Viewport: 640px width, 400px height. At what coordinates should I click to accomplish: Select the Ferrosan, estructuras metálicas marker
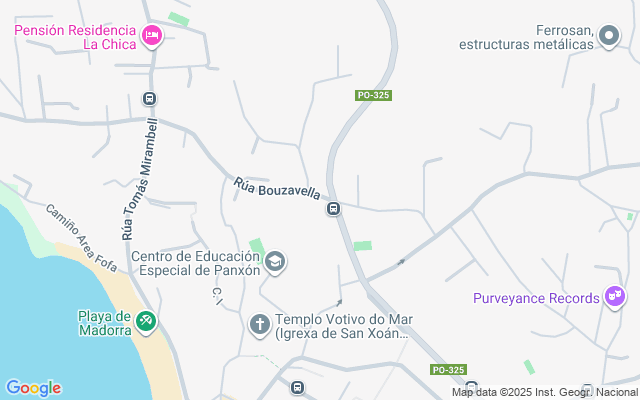pyautogui.click(x=609, y=36)
